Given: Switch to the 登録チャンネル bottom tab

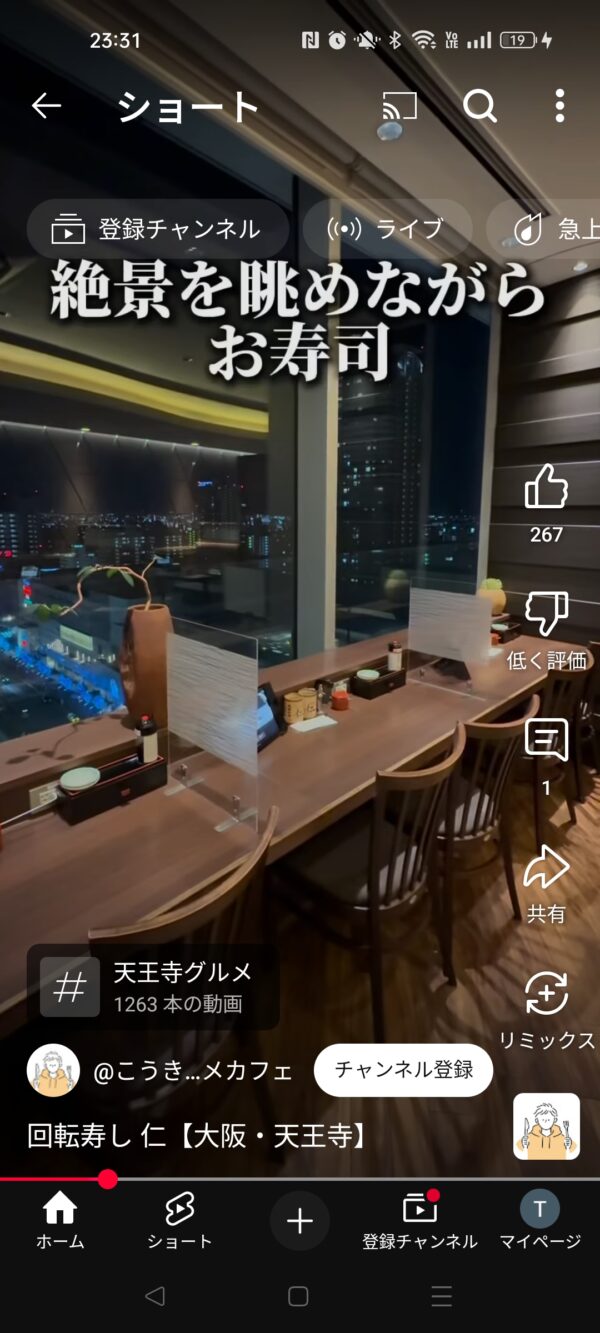Looking at the screenshot, I should pyautogui.click(x=420, y=1222).
